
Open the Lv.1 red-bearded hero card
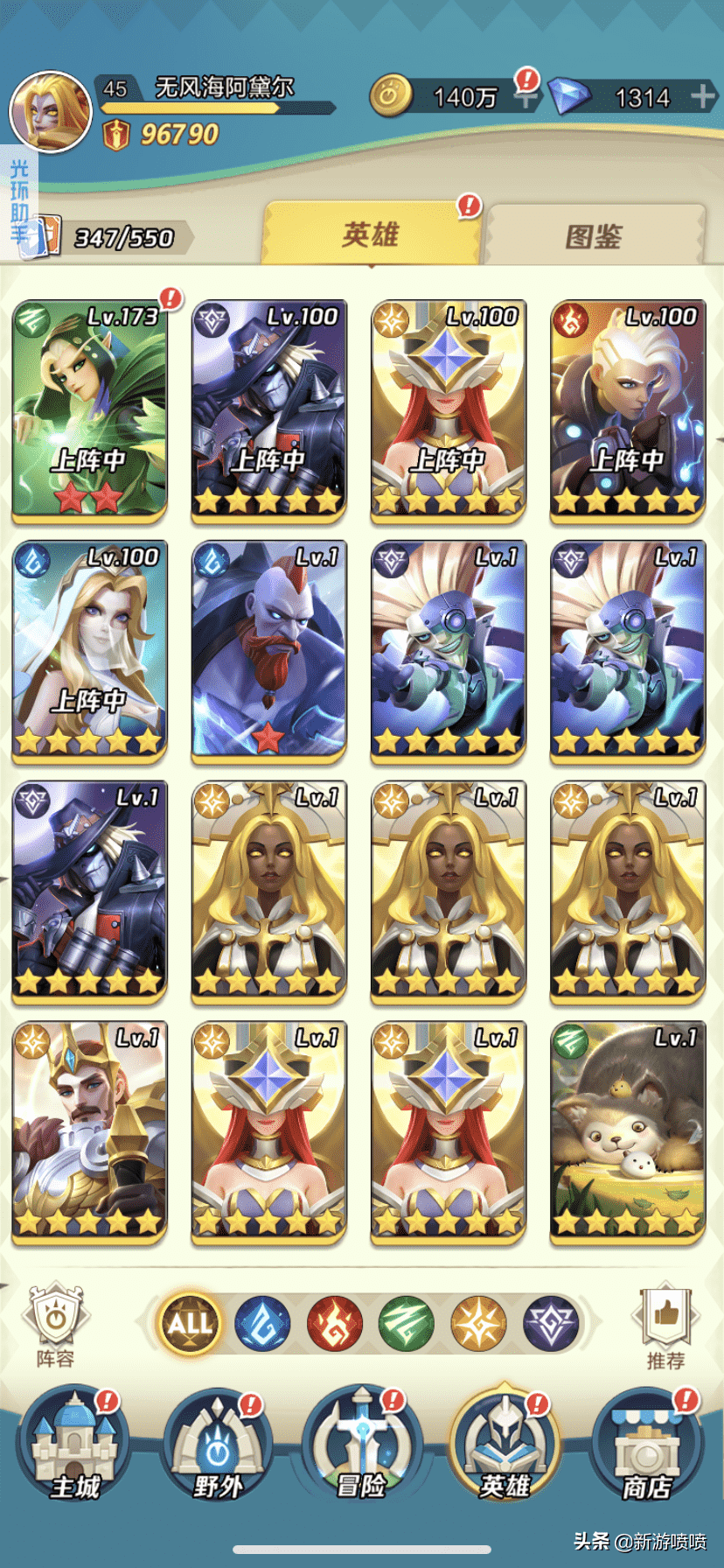click(268, 649)
